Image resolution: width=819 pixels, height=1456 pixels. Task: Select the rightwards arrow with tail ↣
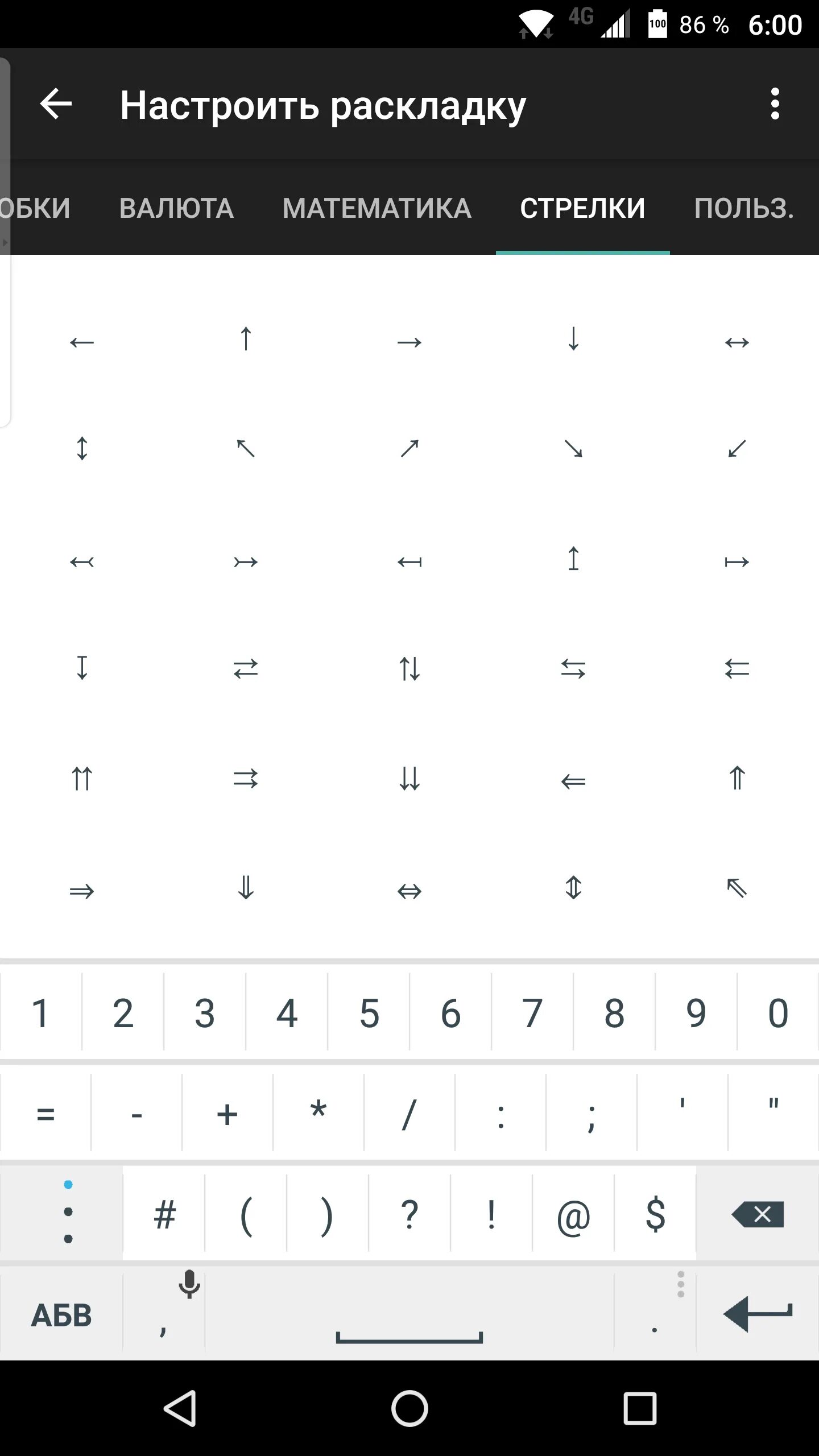click(246, 562)
